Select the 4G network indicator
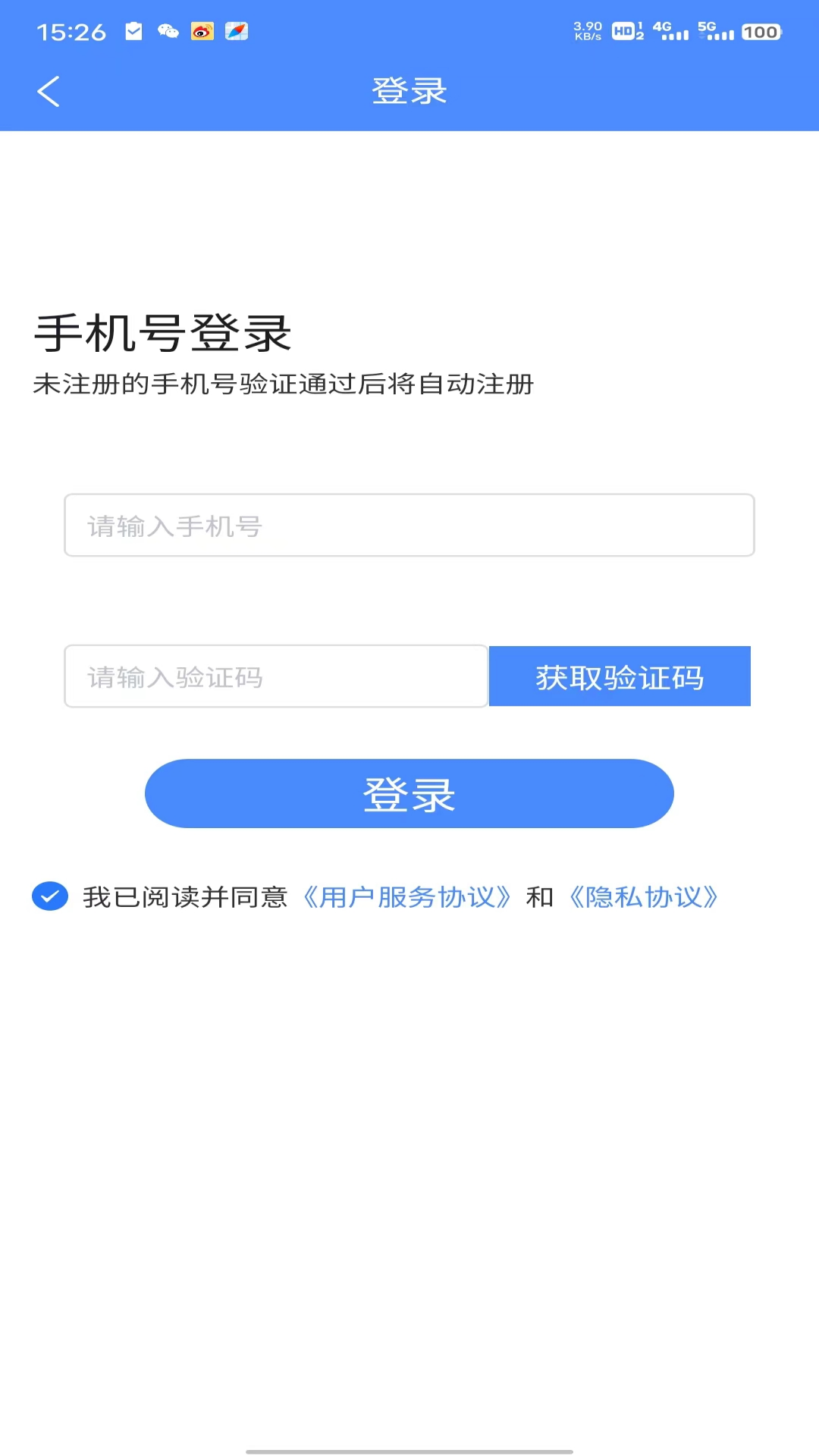819x1456 pixels. pyautogui.click(x=661, y=30)
